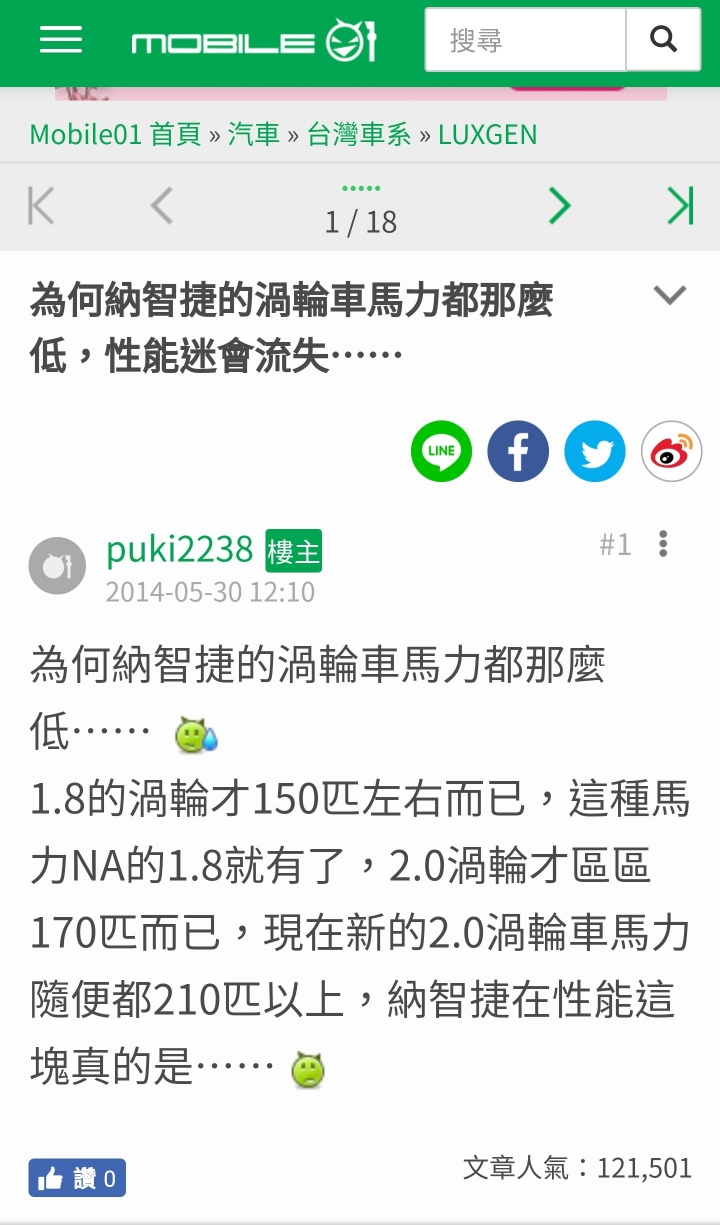Expand the thread title chevron
The height and width of the screenshot is (1225, 720).
(669, 295)
